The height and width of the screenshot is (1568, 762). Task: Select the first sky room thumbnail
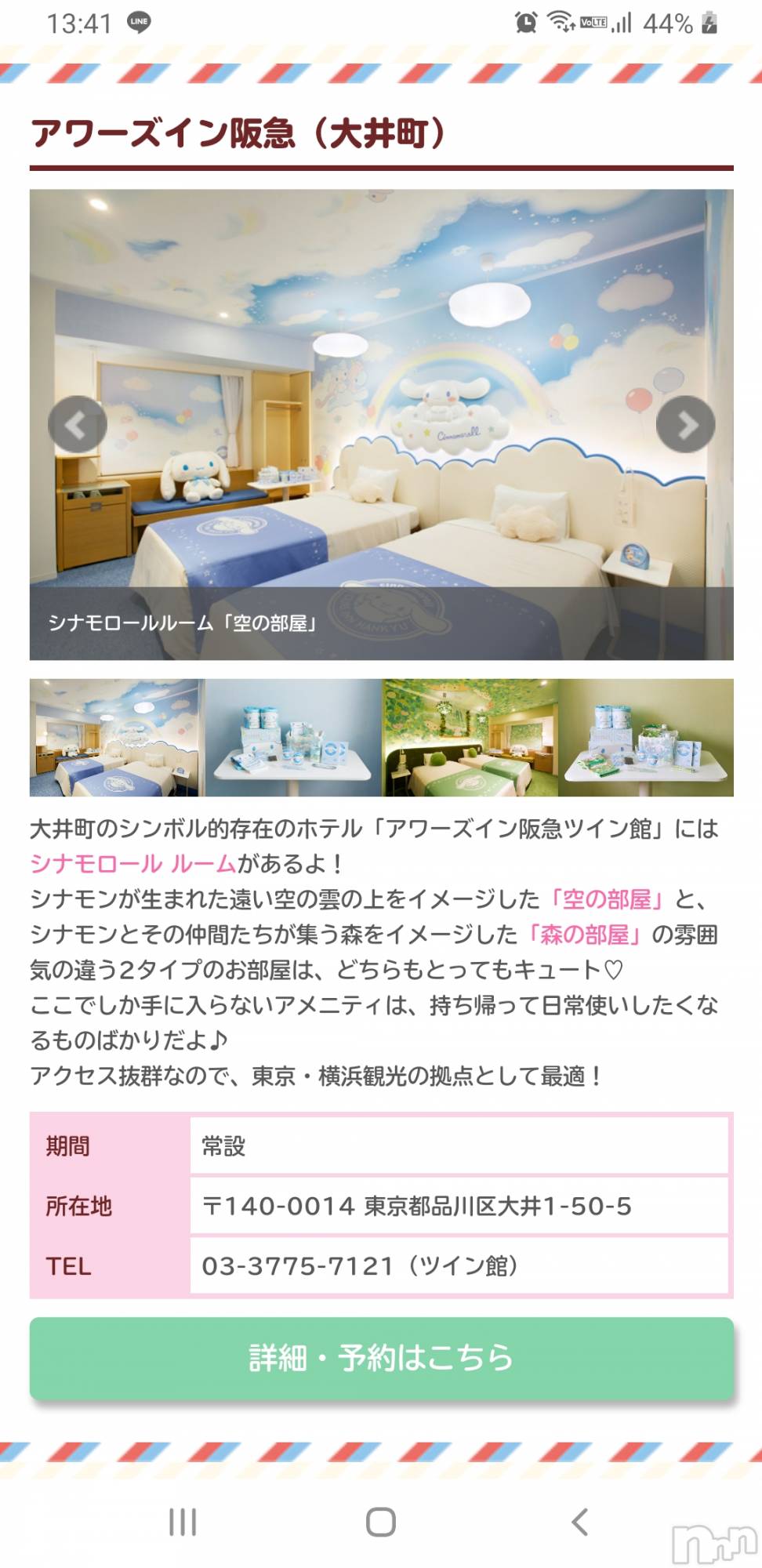tap(118, 738)
